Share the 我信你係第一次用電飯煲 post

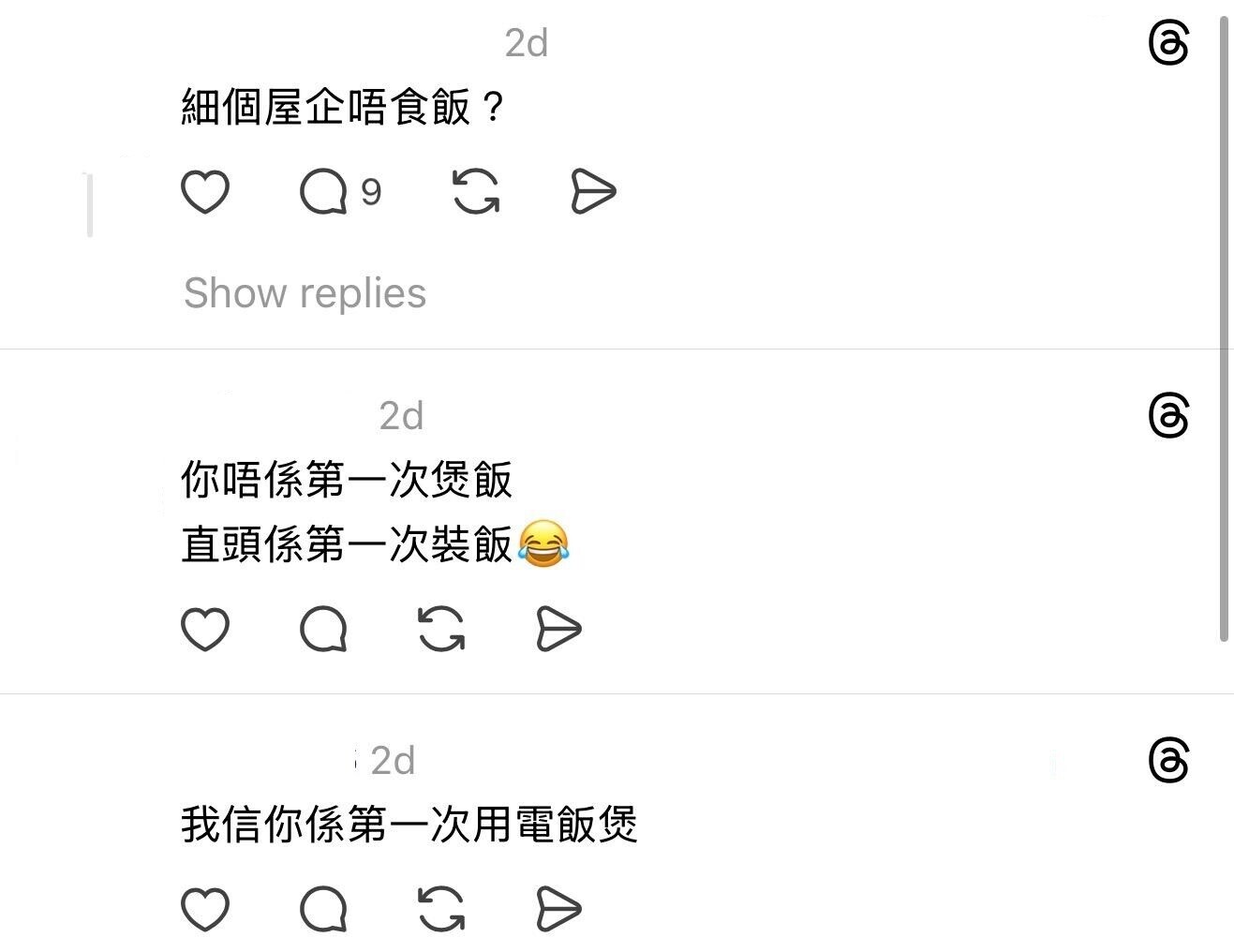point(558,909)
